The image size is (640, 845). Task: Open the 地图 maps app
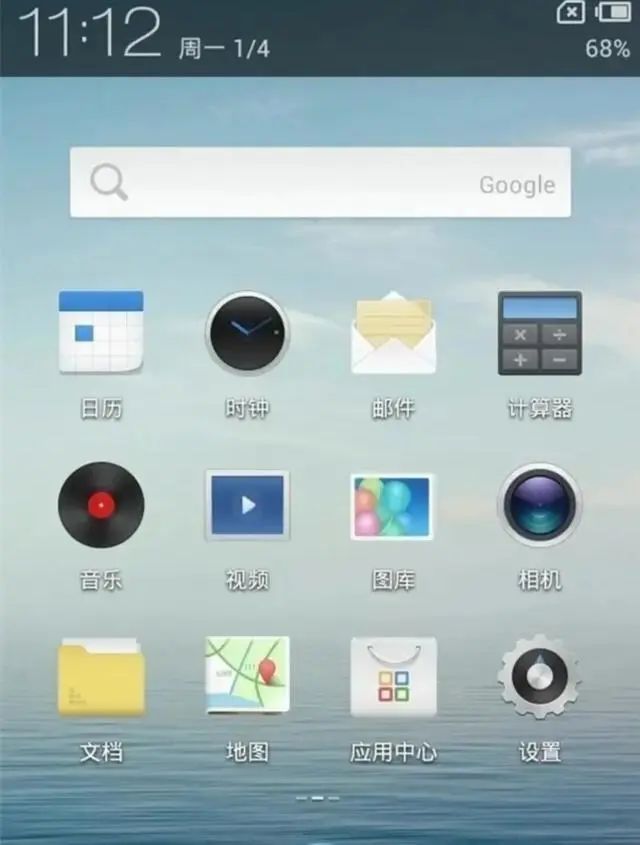pos(247,675)
